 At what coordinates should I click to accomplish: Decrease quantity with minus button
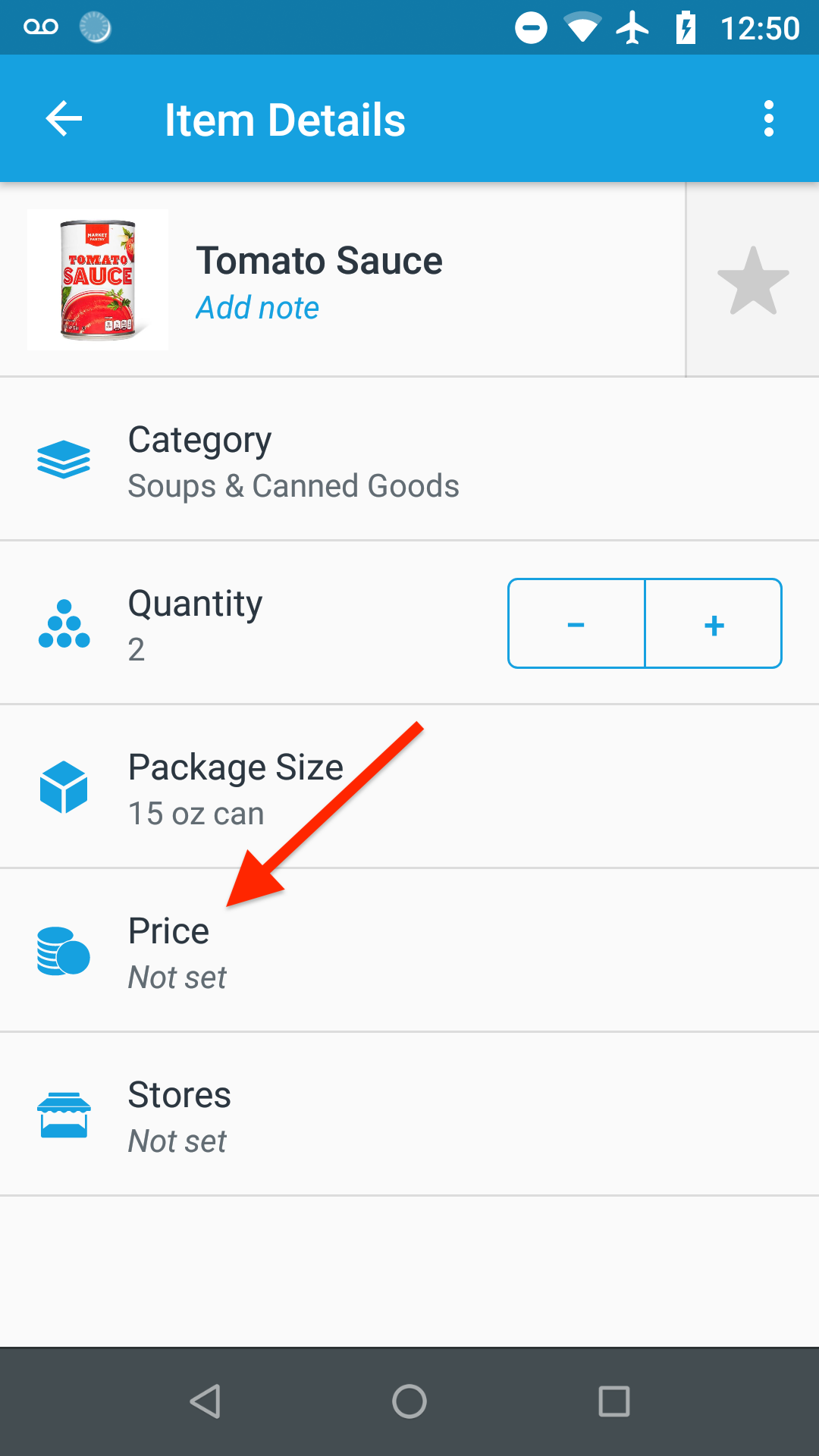[576, 624]
